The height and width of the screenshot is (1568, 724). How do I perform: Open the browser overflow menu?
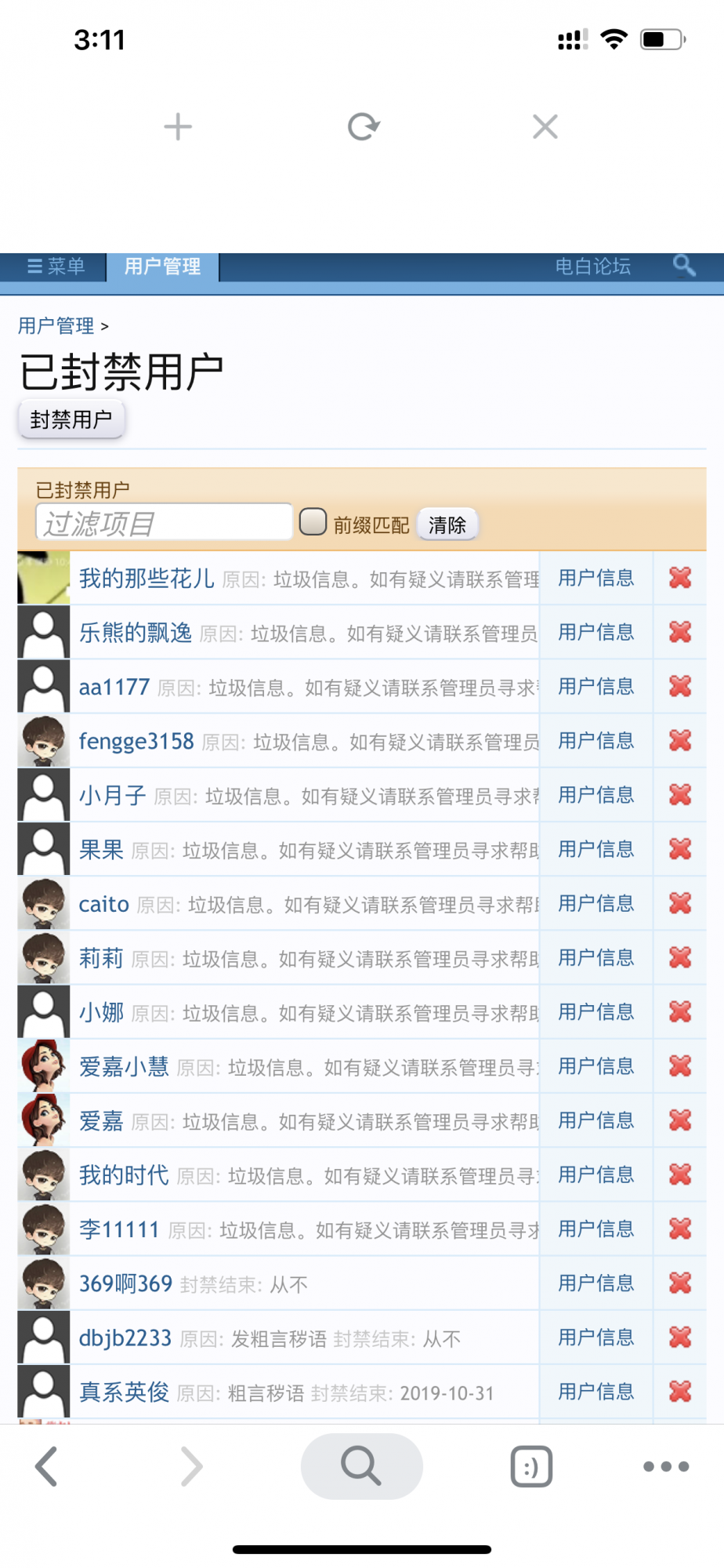665,1466
